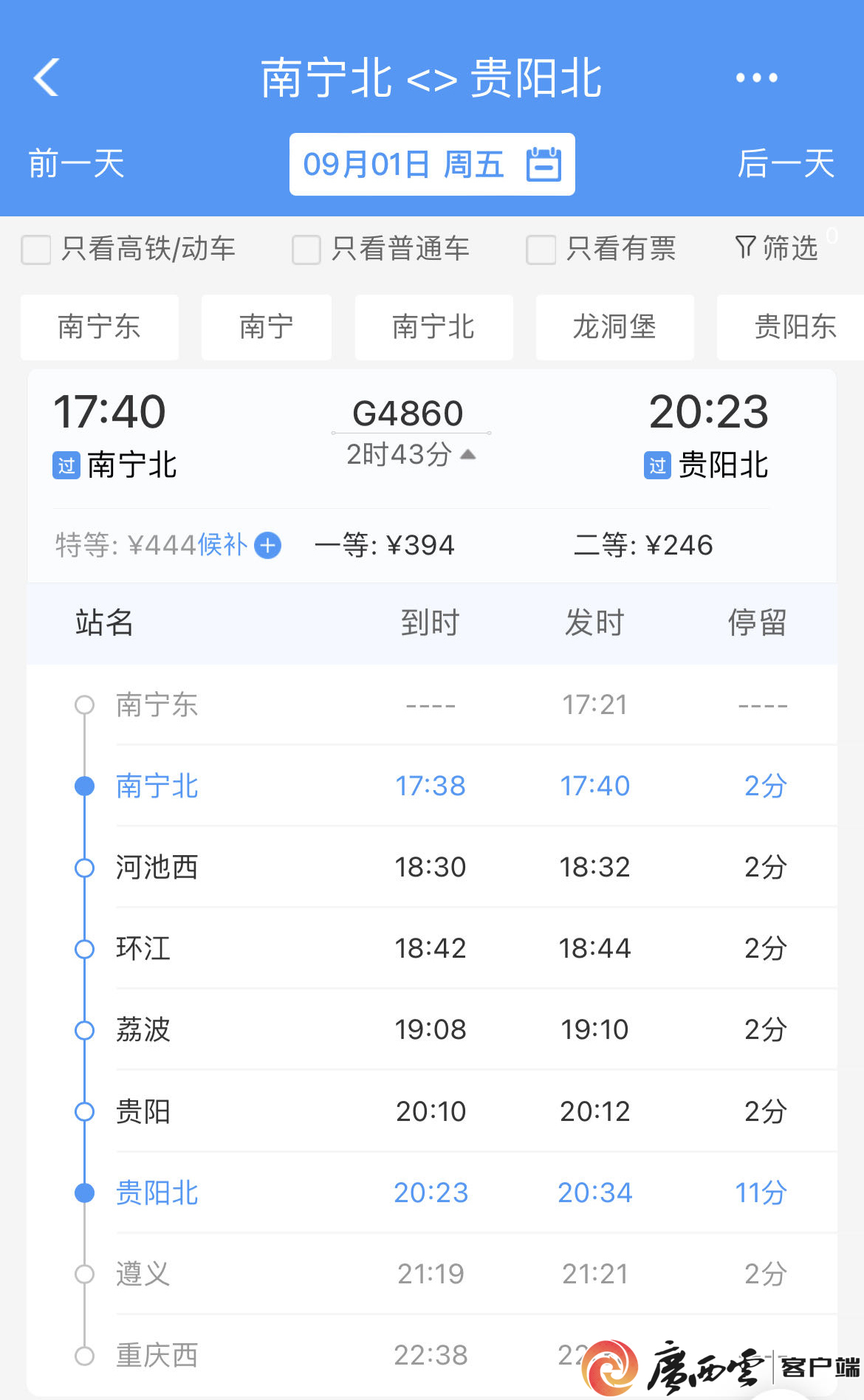Switch to the next day (后一天)
The image size is (864, 1400).
(786, 164)
